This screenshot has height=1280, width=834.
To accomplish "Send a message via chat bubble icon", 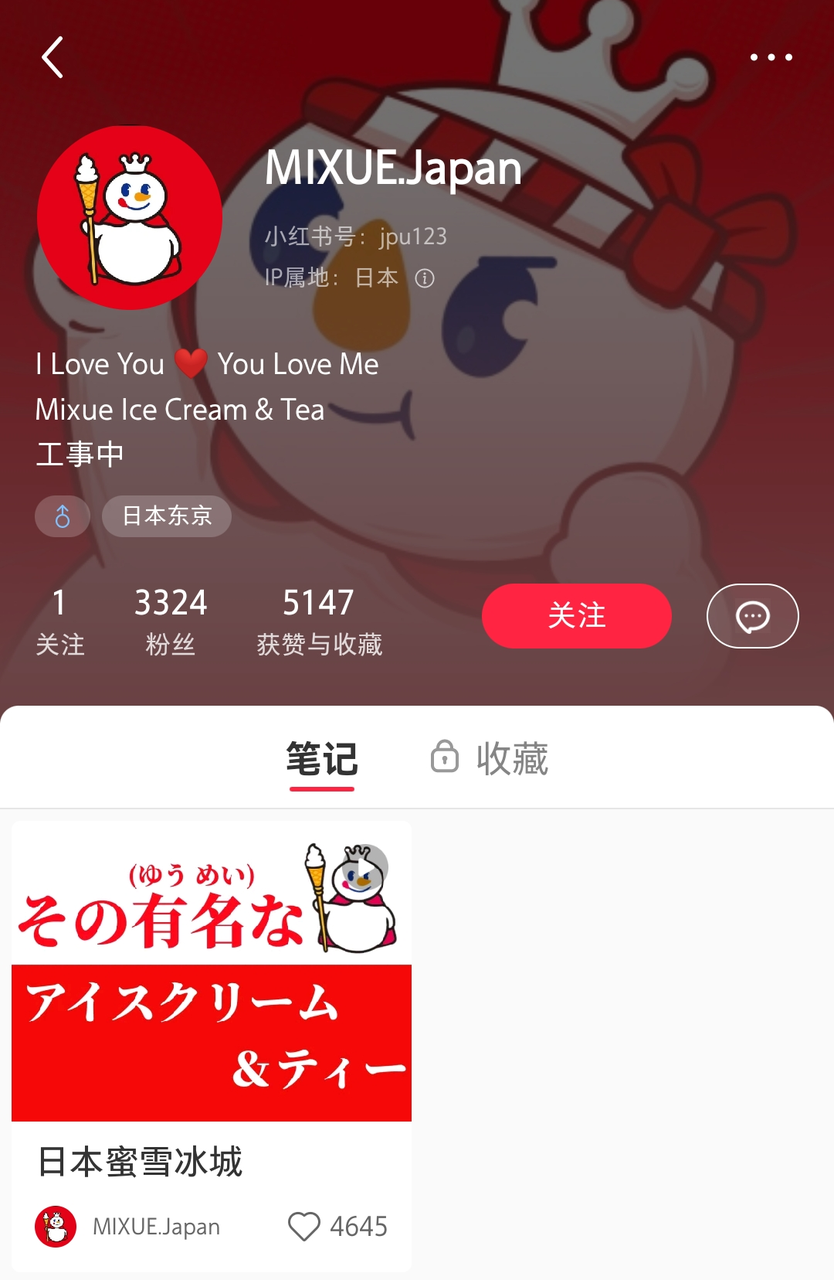I will point(752,616).
